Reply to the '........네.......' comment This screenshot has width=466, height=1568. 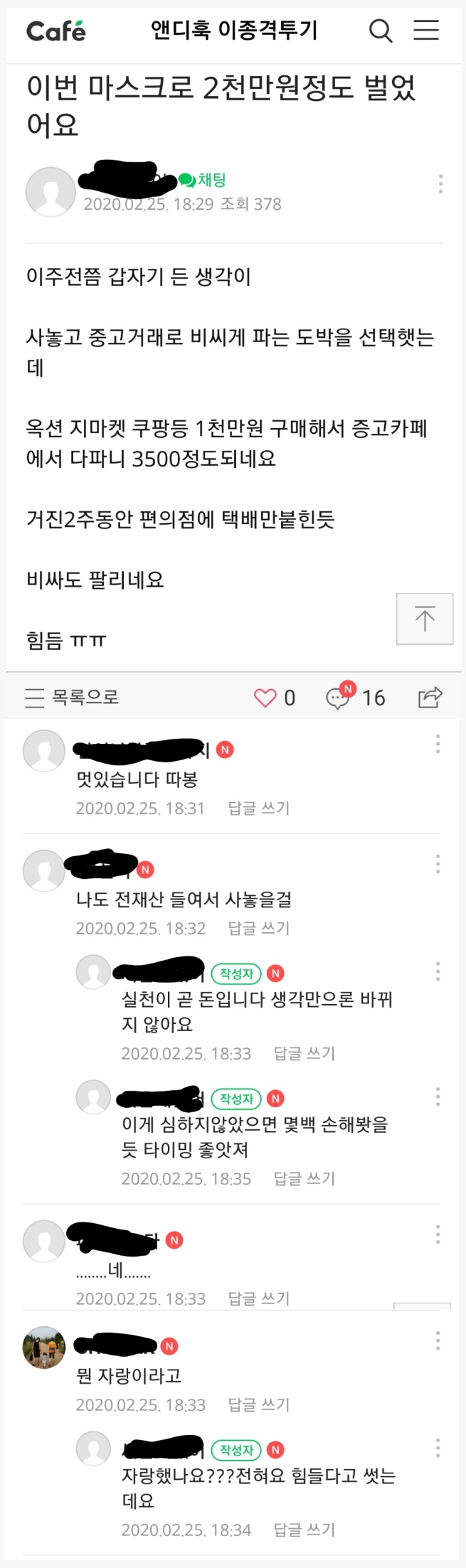(258, 1298)
